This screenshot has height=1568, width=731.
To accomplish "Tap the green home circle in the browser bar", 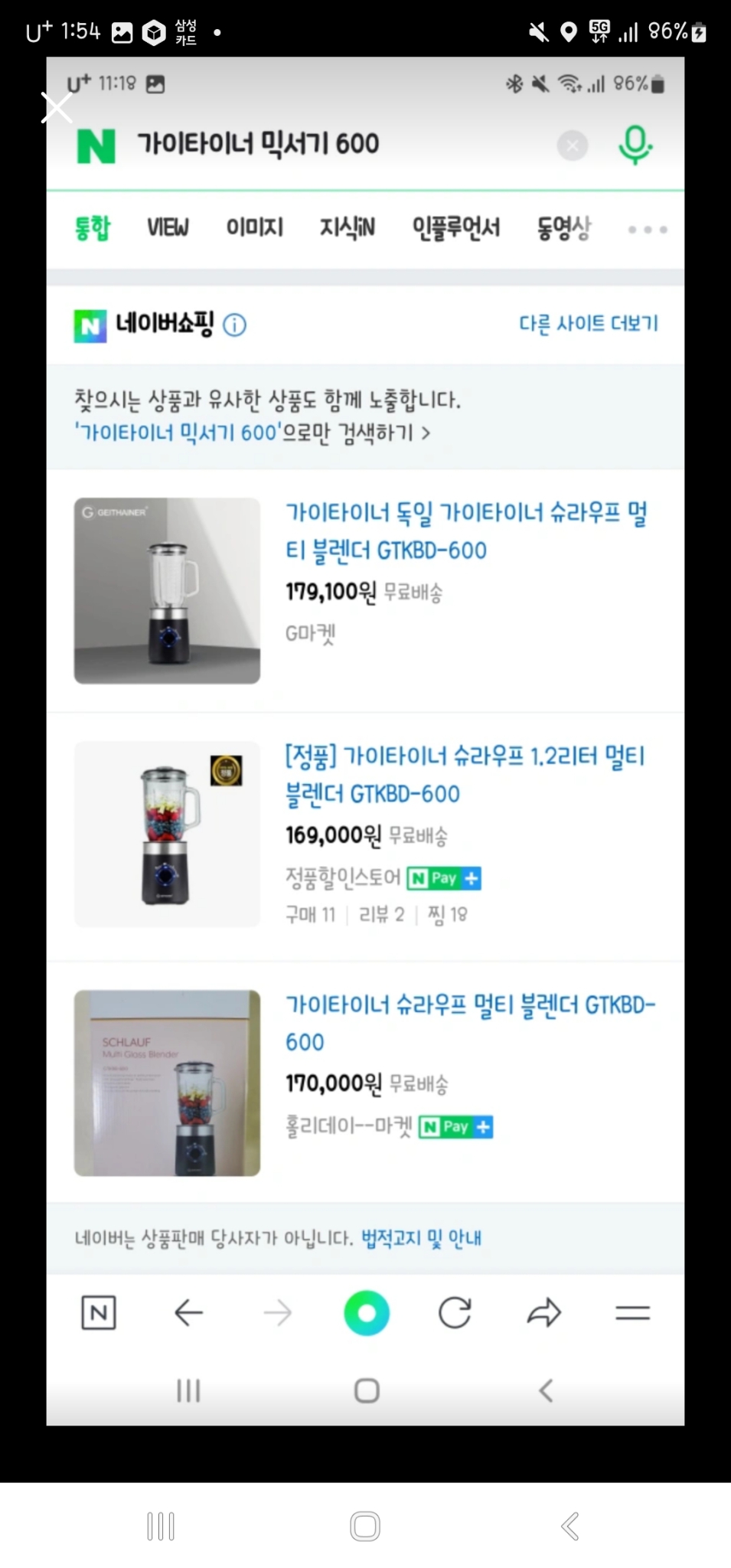I will coord(367,1313).
